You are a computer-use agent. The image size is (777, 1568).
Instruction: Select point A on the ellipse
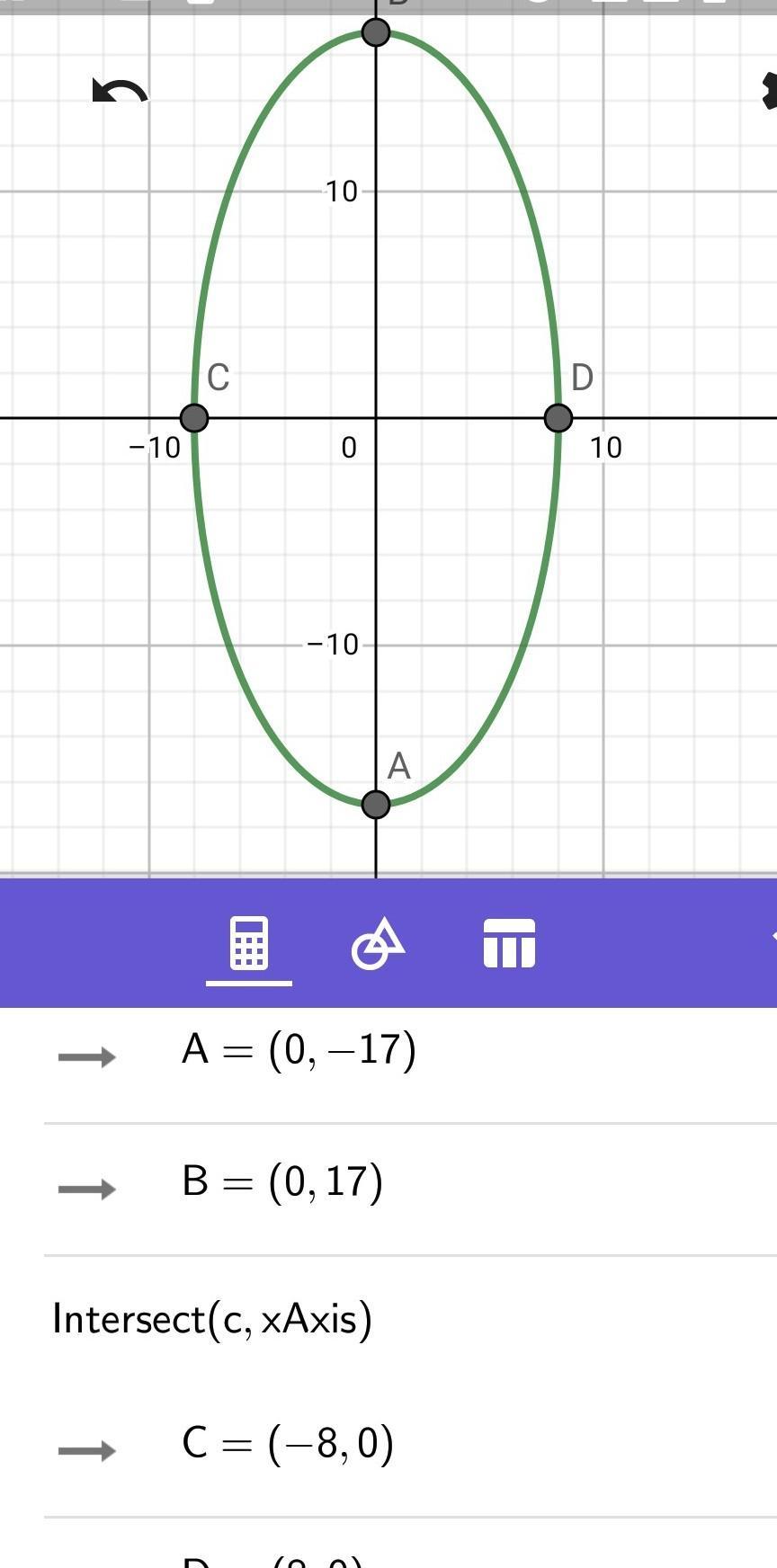tap(376, 804)
